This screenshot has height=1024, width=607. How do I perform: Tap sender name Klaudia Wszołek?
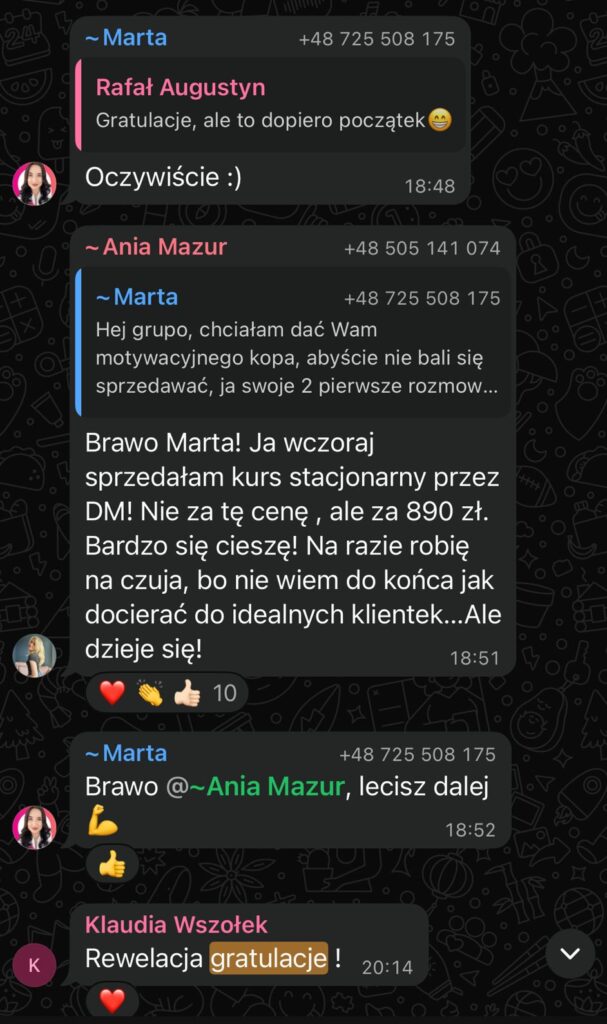(x=177, y=925)
